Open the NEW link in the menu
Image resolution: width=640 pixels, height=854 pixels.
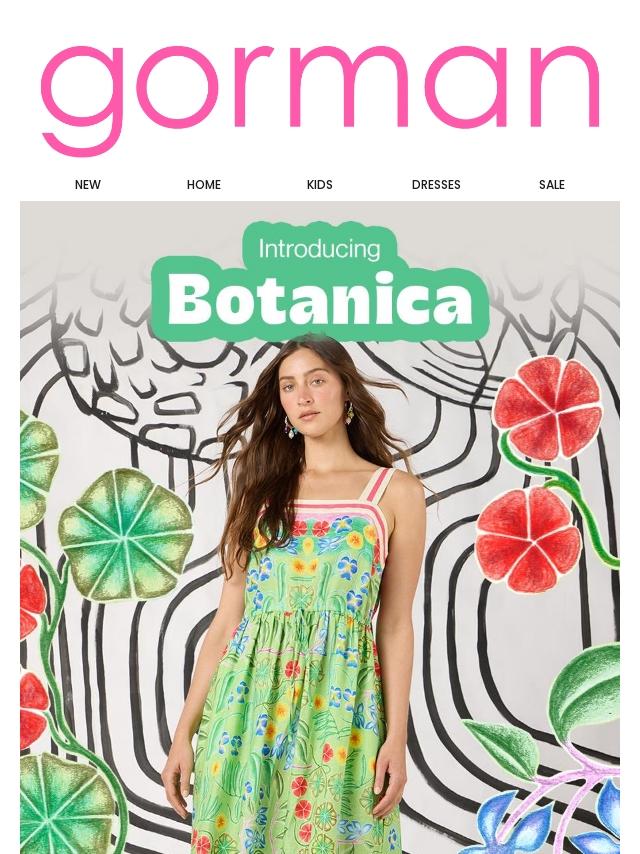pos(88,185)
